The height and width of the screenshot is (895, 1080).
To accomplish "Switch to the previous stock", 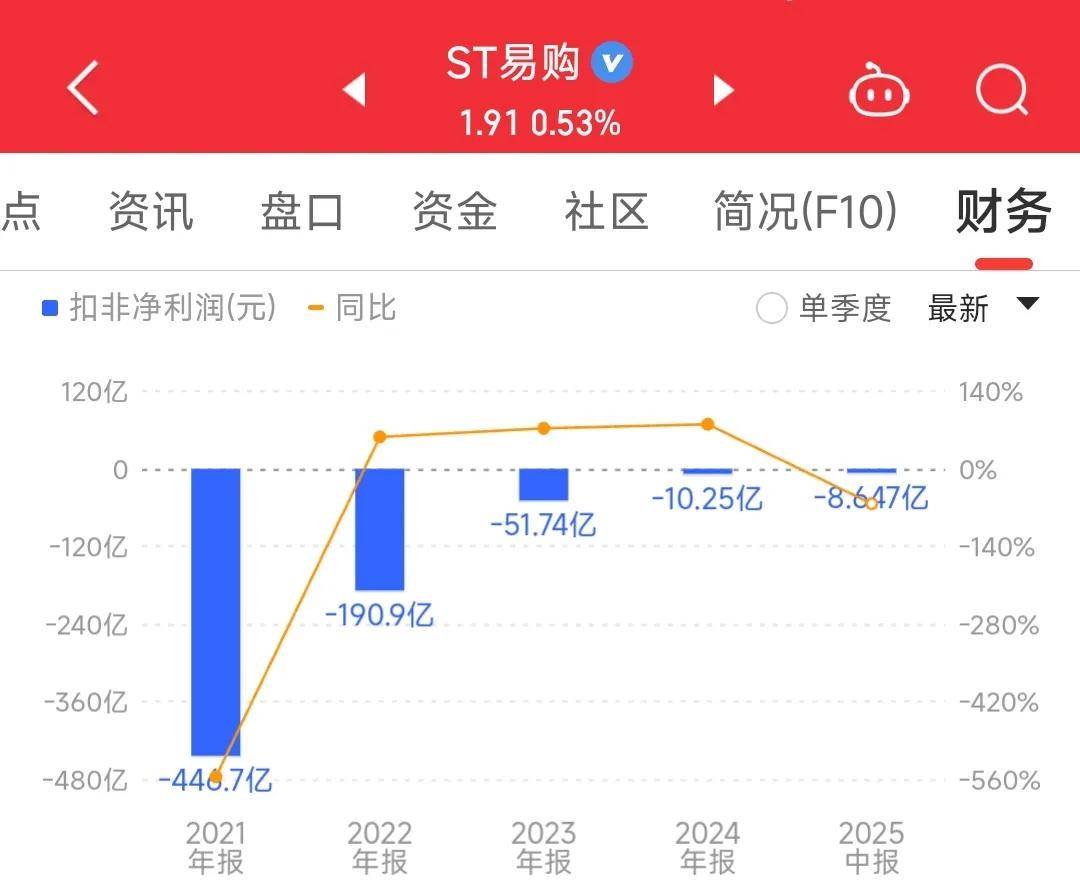I will 354,90.
